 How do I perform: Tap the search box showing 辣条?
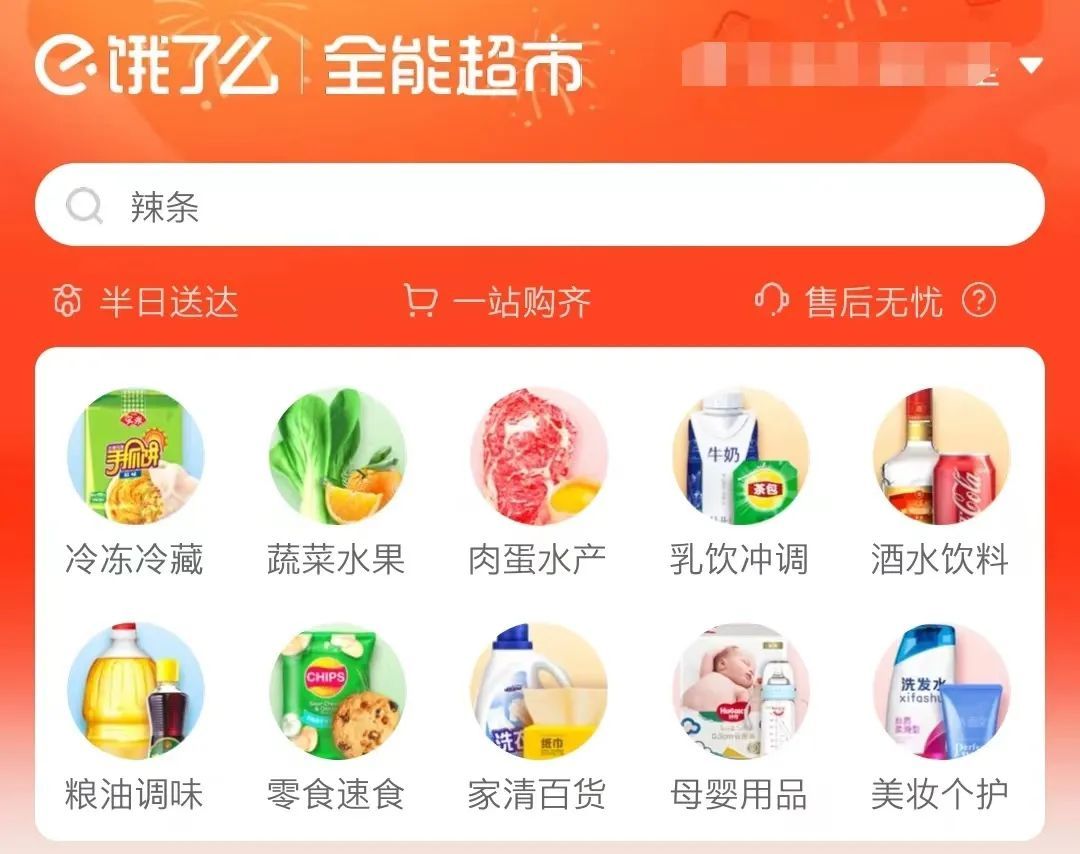tap(540, 206)
